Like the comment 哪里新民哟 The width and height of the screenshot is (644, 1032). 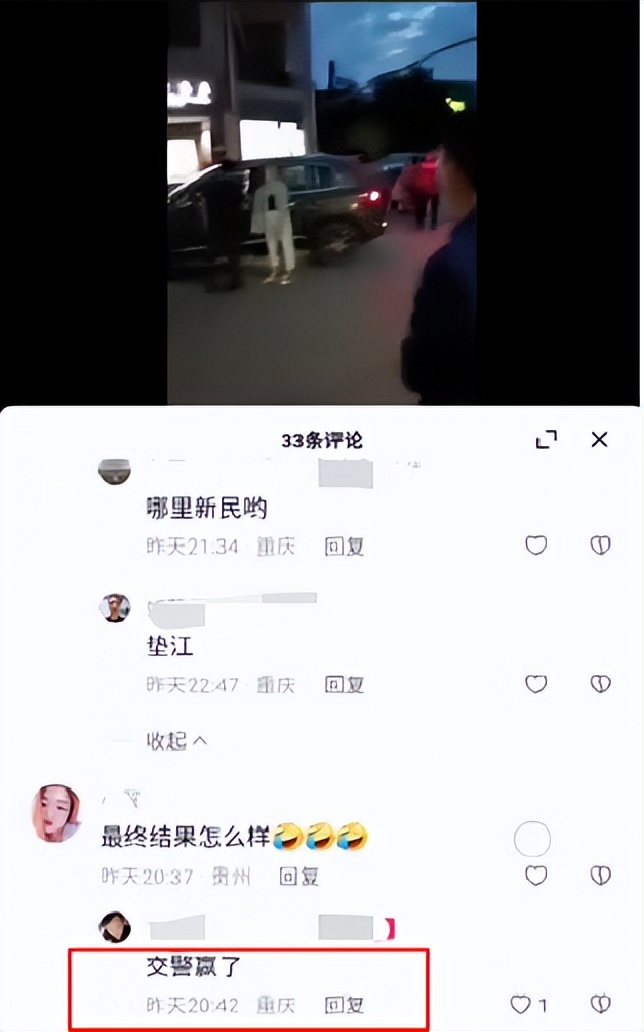pos(536,546)
